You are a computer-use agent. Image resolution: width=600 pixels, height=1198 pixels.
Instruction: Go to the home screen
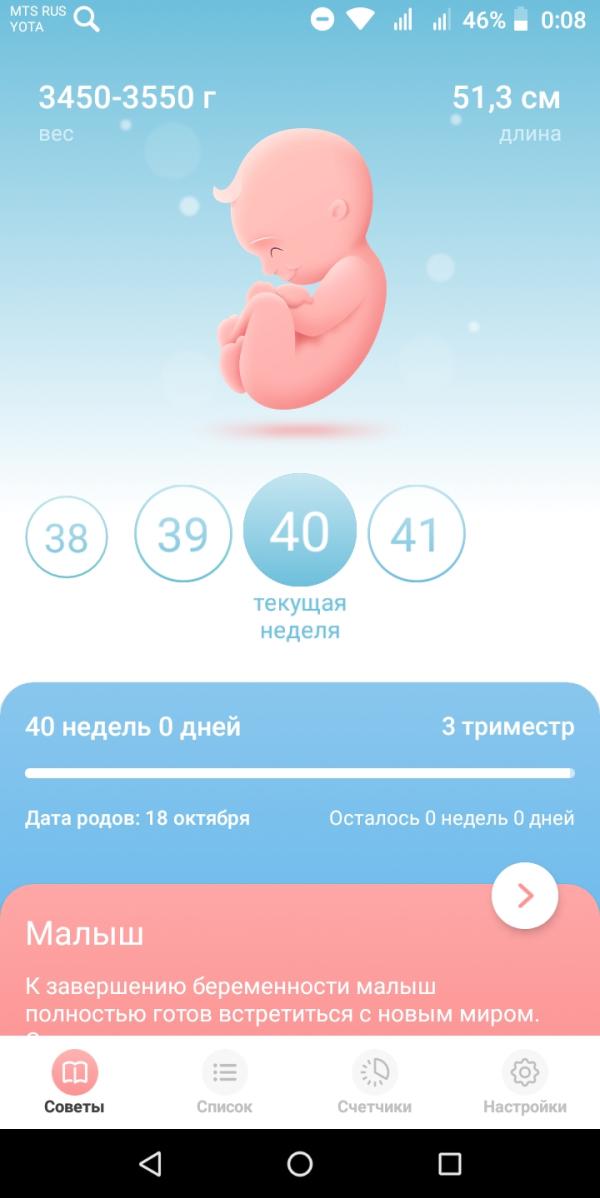300,1163
